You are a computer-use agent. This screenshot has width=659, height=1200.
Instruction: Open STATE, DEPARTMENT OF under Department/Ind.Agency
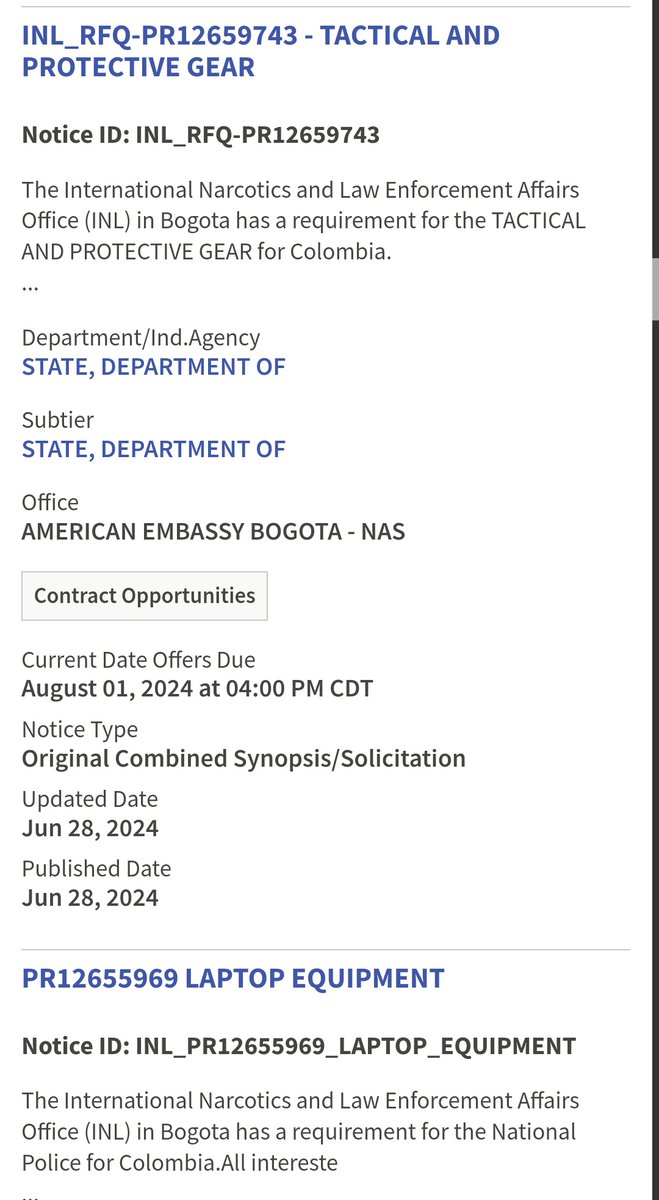153,367
